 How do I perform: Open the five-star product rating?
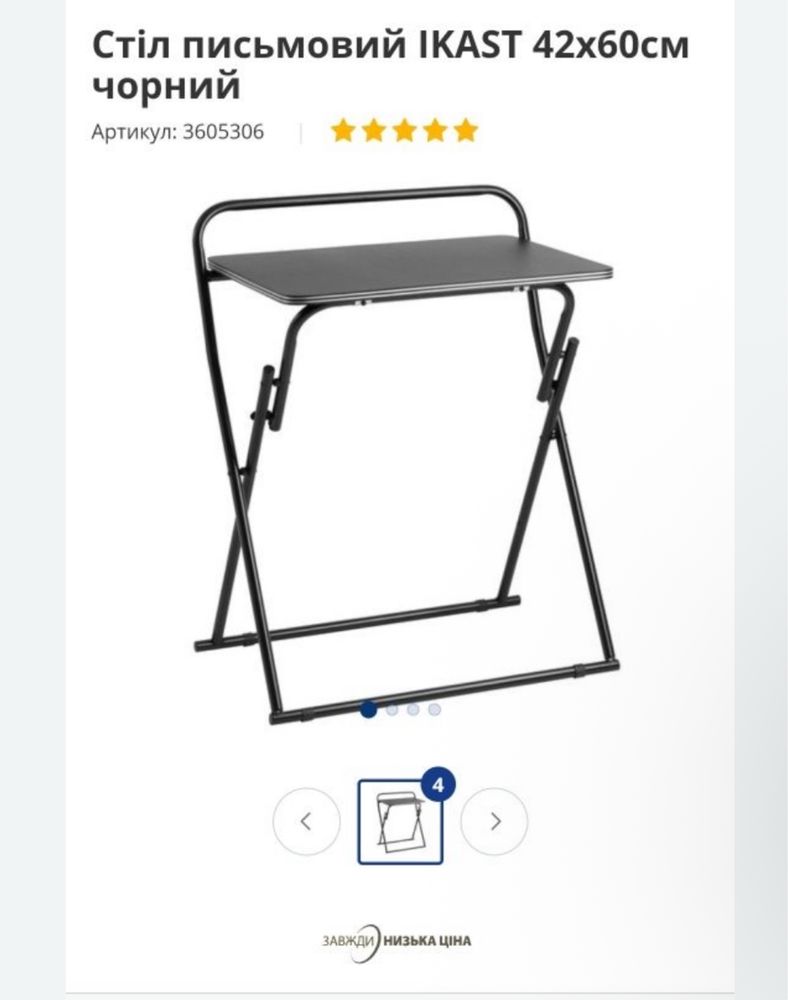404,131
